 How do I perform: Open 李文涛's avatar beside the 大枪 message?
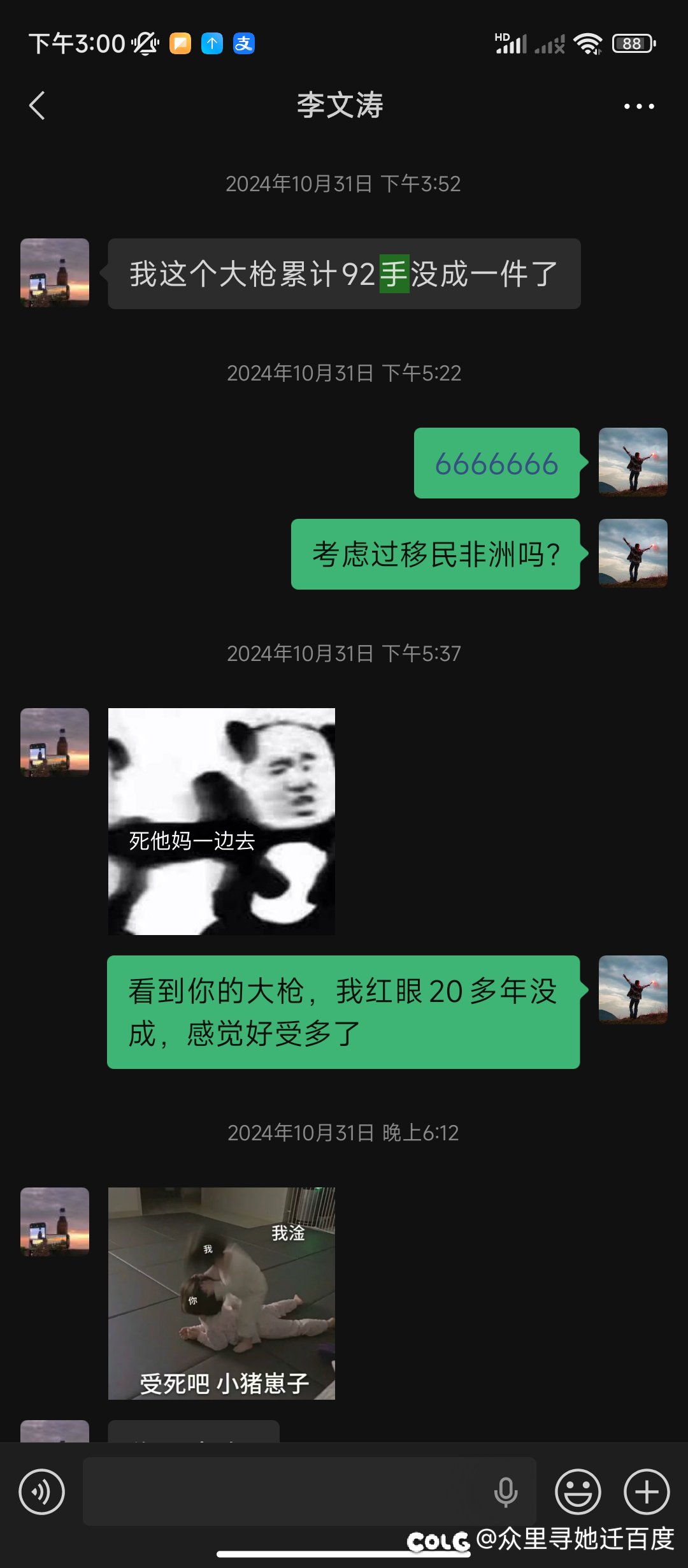55,273
